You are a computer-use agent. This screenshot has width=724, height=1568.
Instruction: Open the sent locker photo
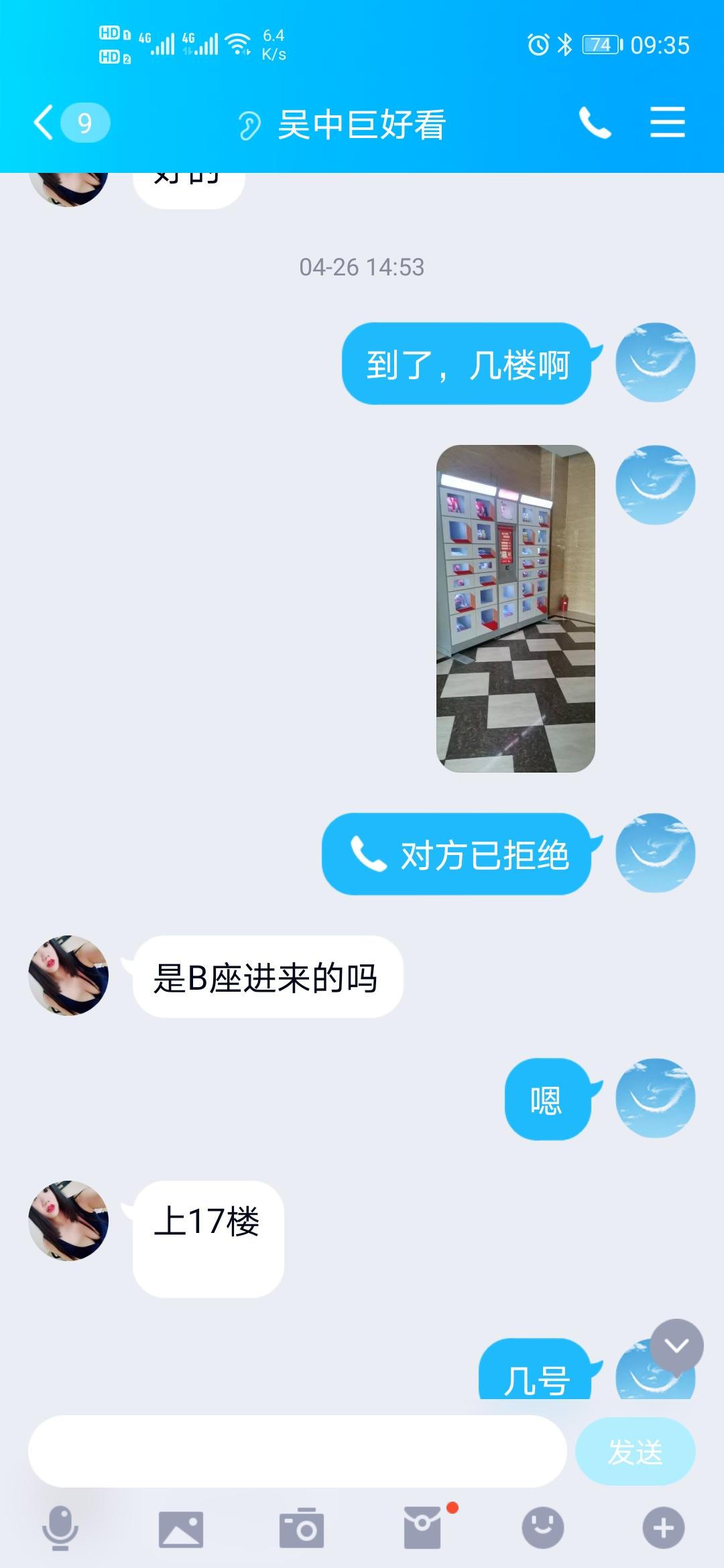coord(516,608)
